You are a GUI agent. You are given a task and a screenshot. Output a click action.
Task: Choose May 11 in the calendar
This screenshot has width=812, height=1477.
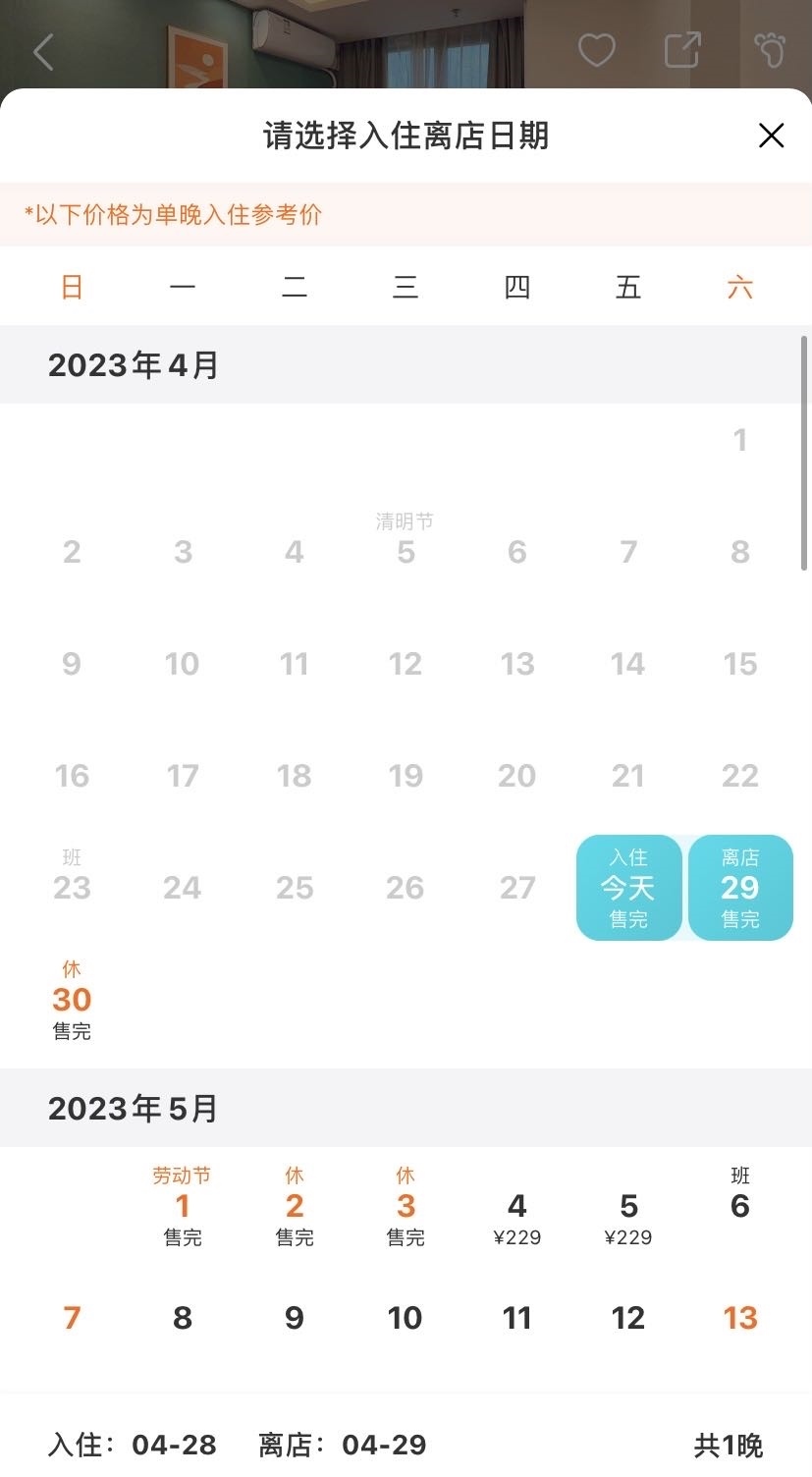coord(517,1318)
